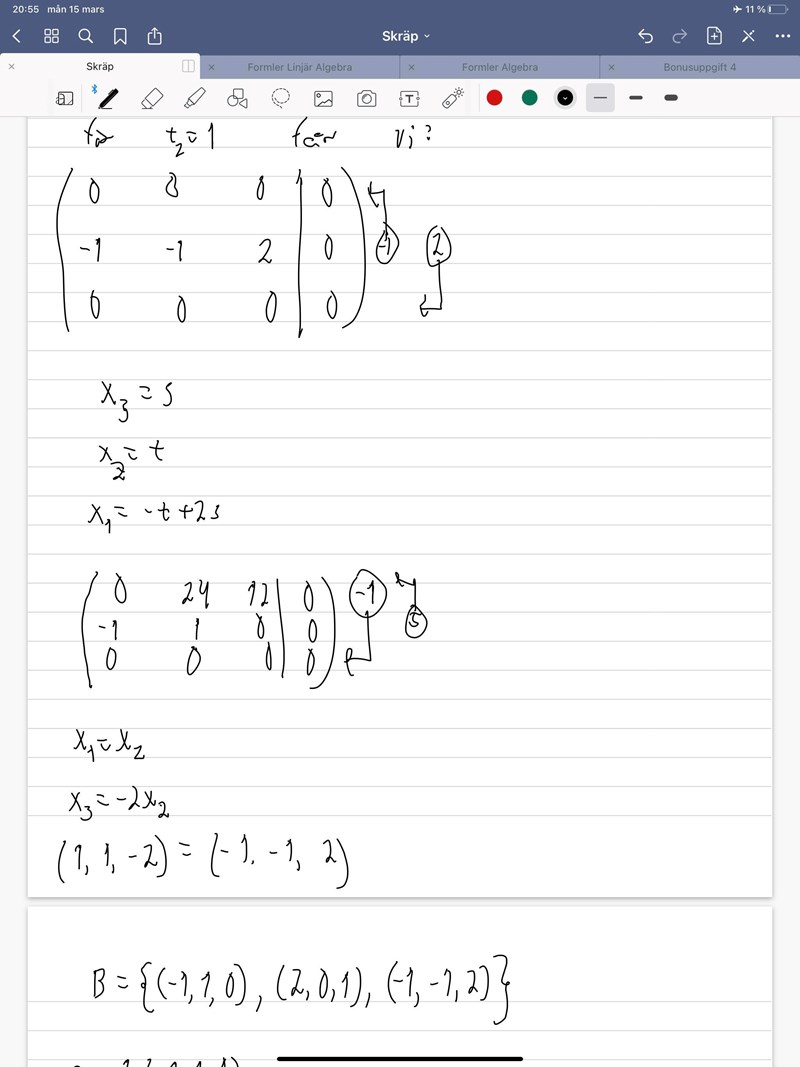This screenshot has height=1067, width=800.
Task: Choose the red pen color
Action: [x=494, y=98]
